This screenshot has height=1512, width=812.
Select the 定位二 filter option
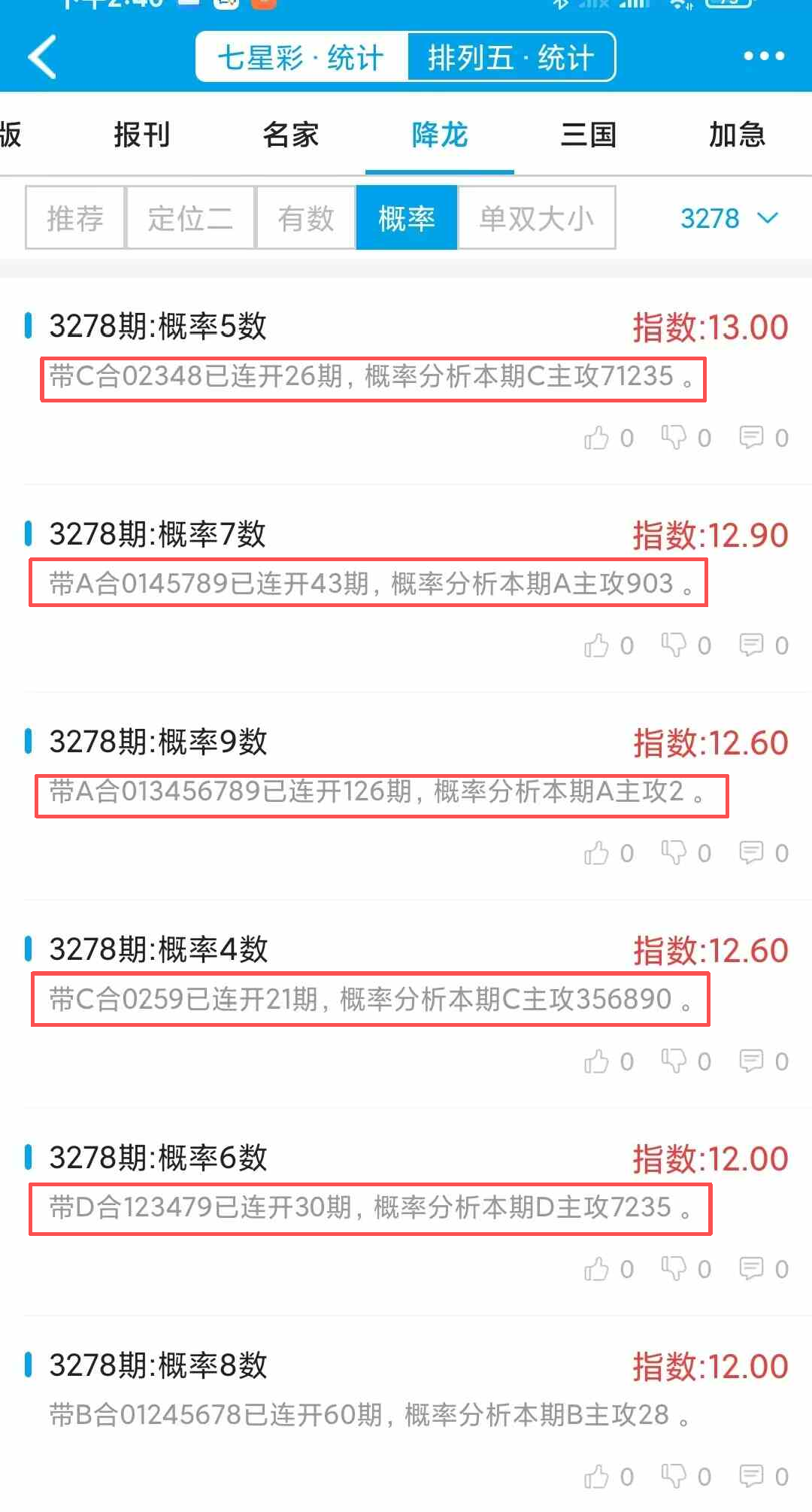pos(189,218)
